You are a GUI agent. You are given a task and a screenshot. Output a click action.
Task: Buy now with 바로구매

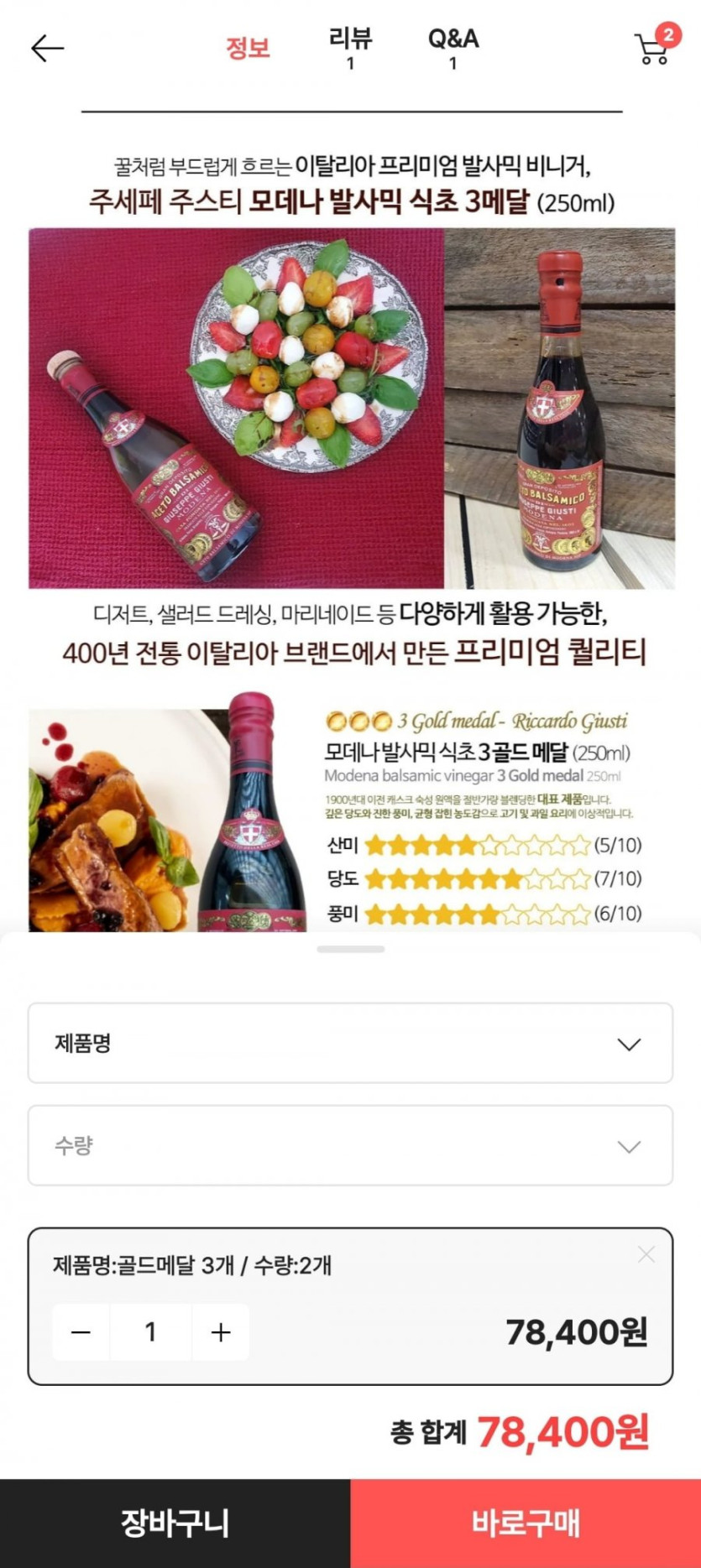(526, 1523)
